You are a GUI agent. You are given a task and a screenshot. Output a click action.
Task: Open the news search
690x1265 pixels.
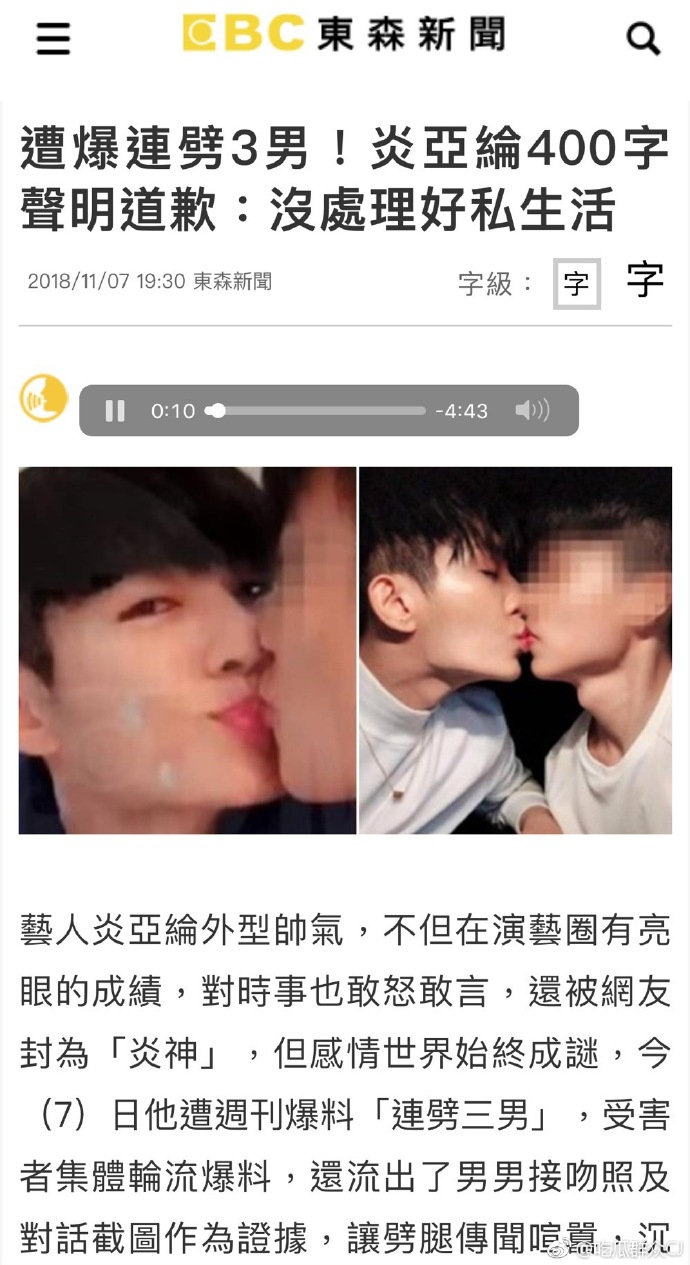click(x=643, y=39)
